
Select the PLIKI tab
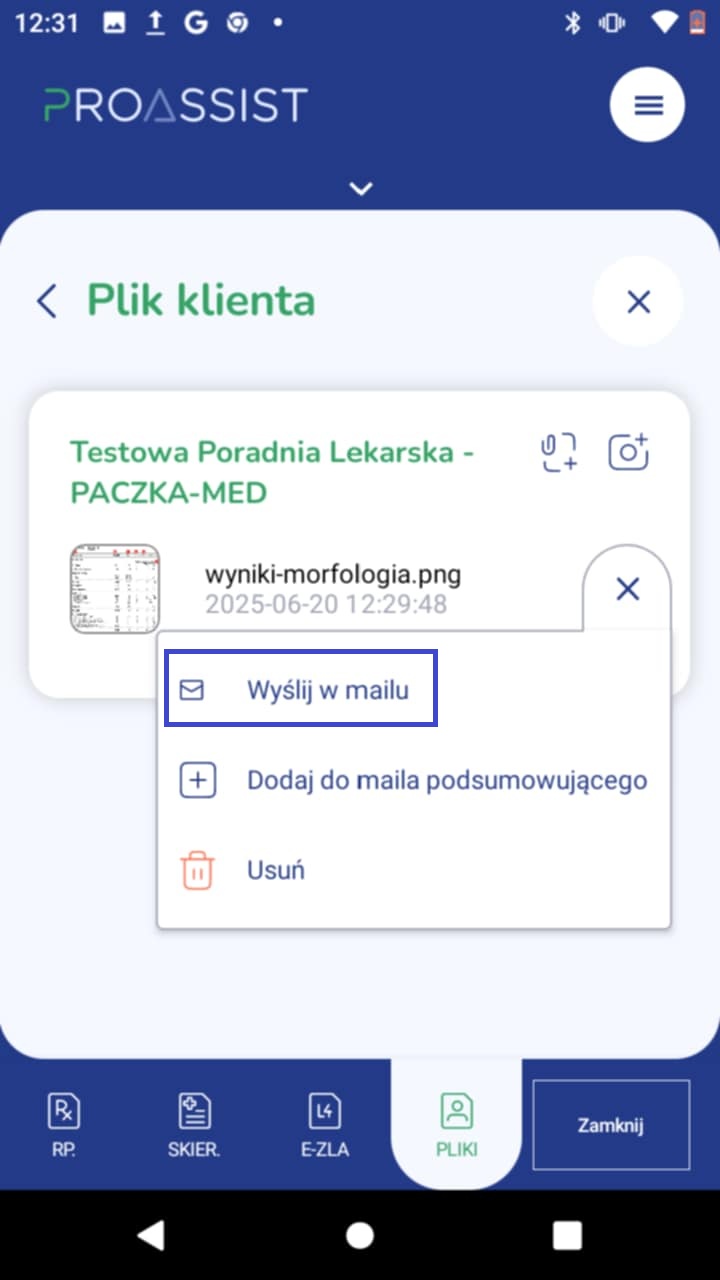click(456, 1125)
